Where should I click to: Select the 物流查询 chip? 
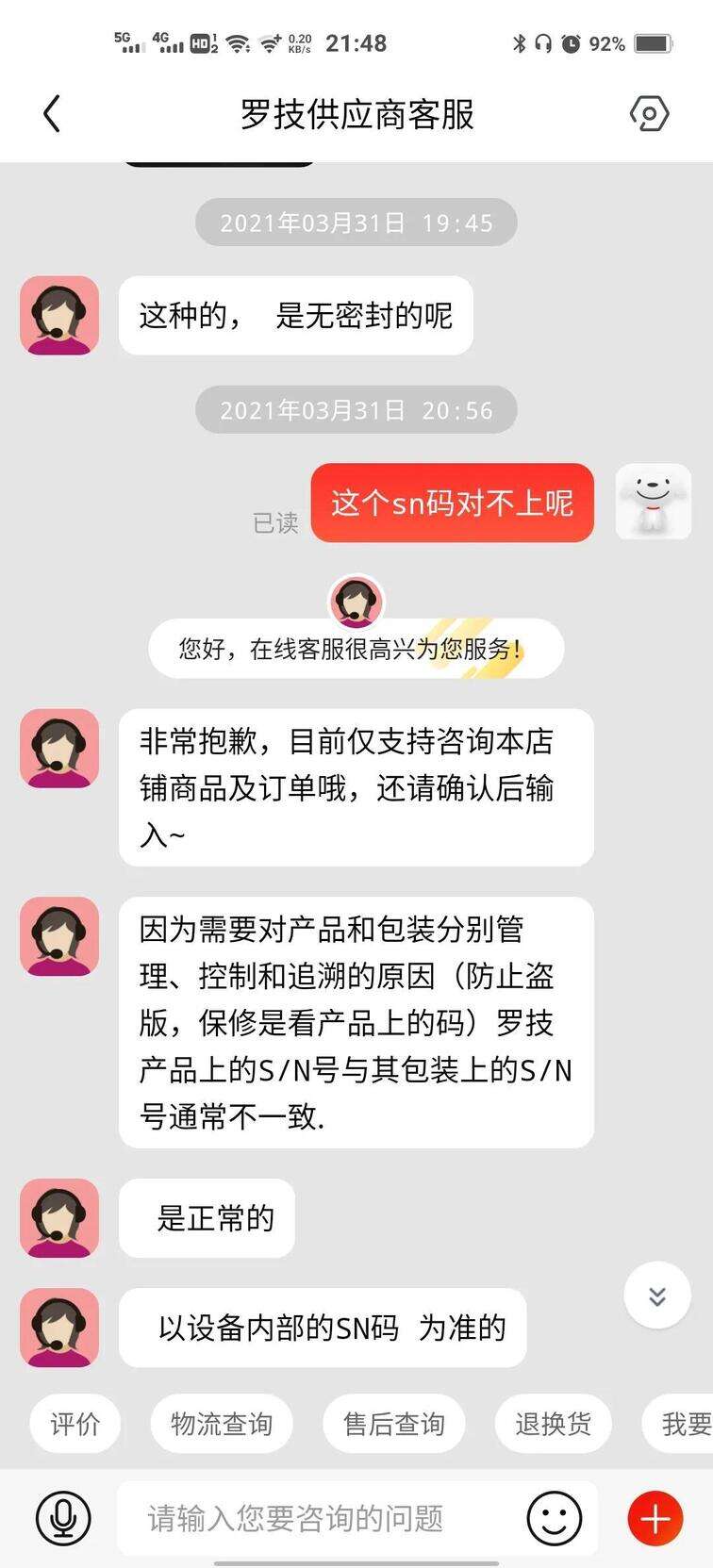222,1423
